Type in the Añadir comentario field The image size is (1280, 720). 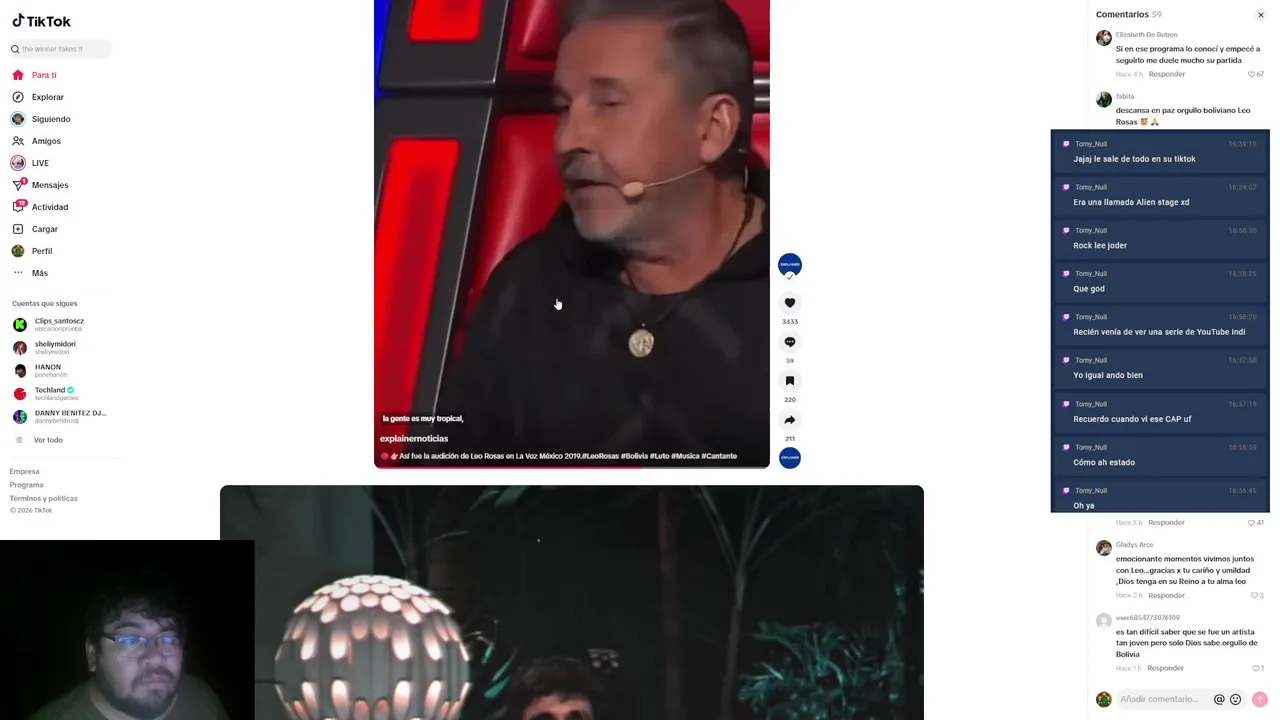click(1160, 699)
